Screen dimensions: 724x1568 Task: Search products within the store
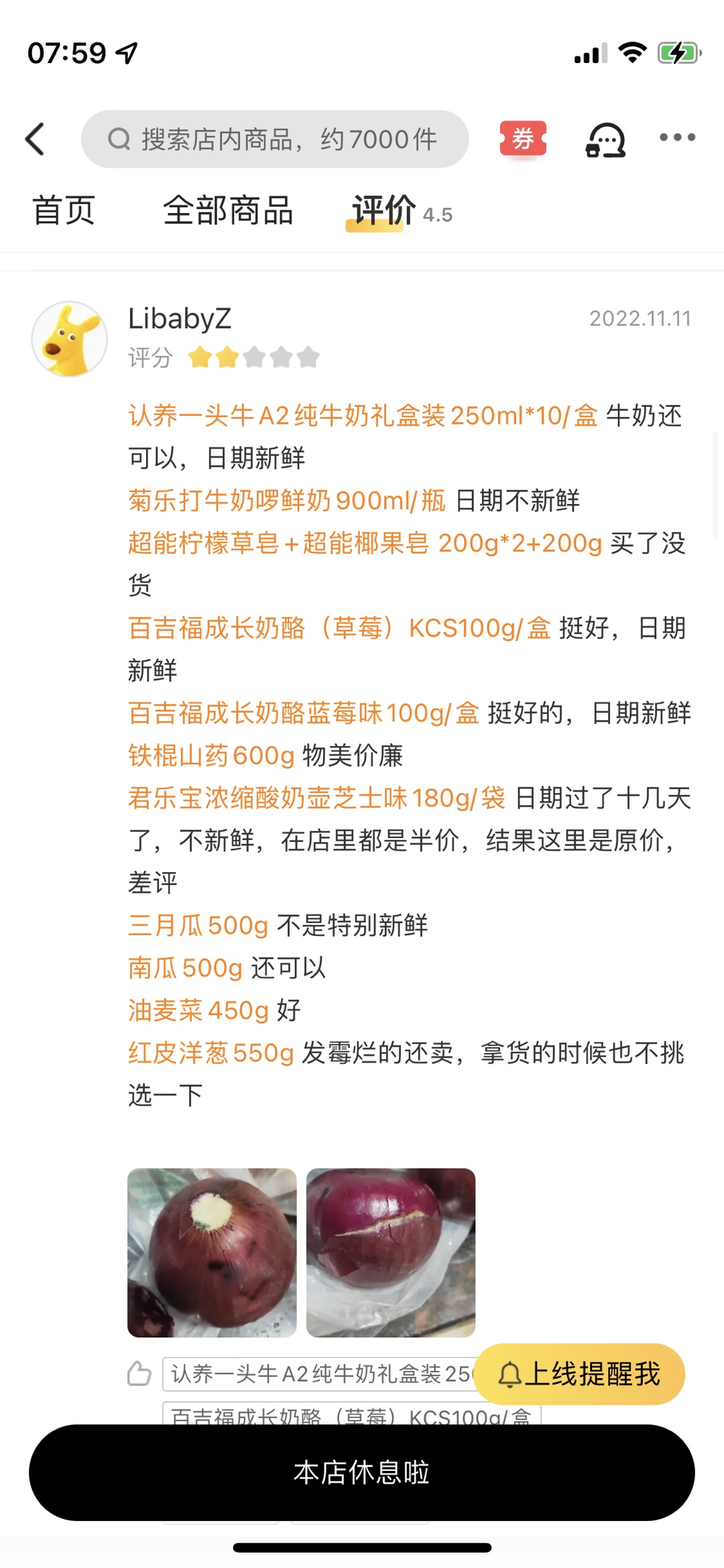[275, 139]
